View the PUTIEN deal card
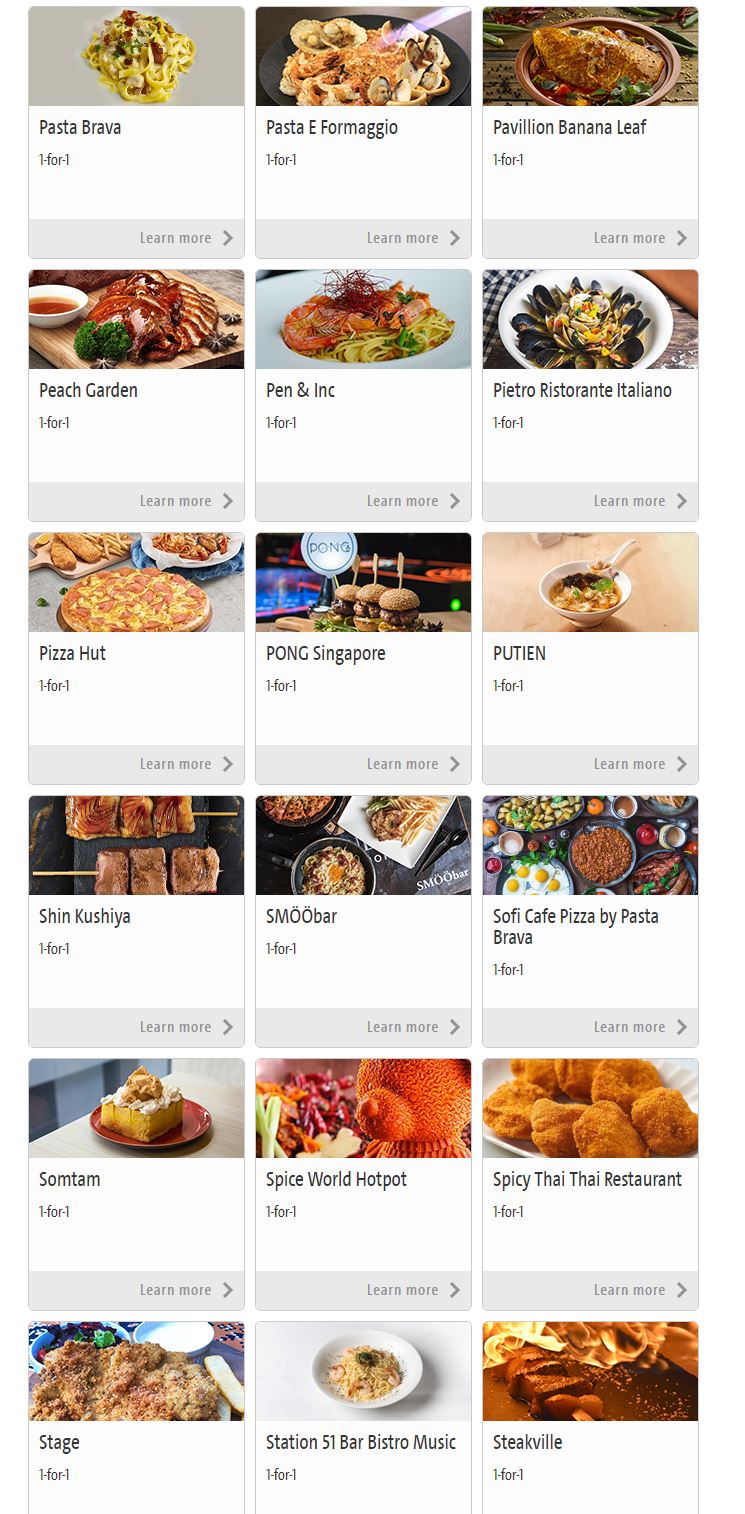The height and width of the screenshot is (1514, 745). coord(590,654)
